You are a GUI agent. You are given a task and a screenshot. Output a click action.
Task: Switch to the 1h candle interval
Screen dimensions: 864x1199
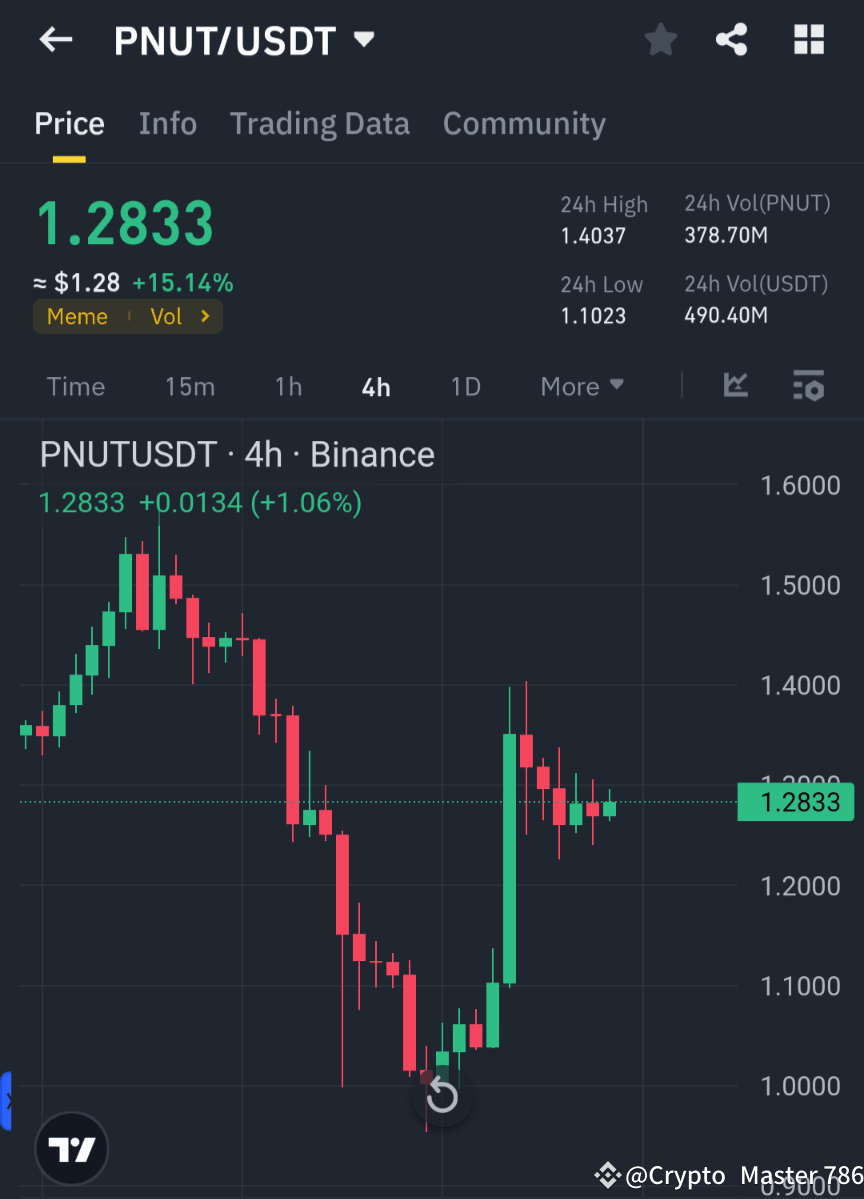click(288, 386)
